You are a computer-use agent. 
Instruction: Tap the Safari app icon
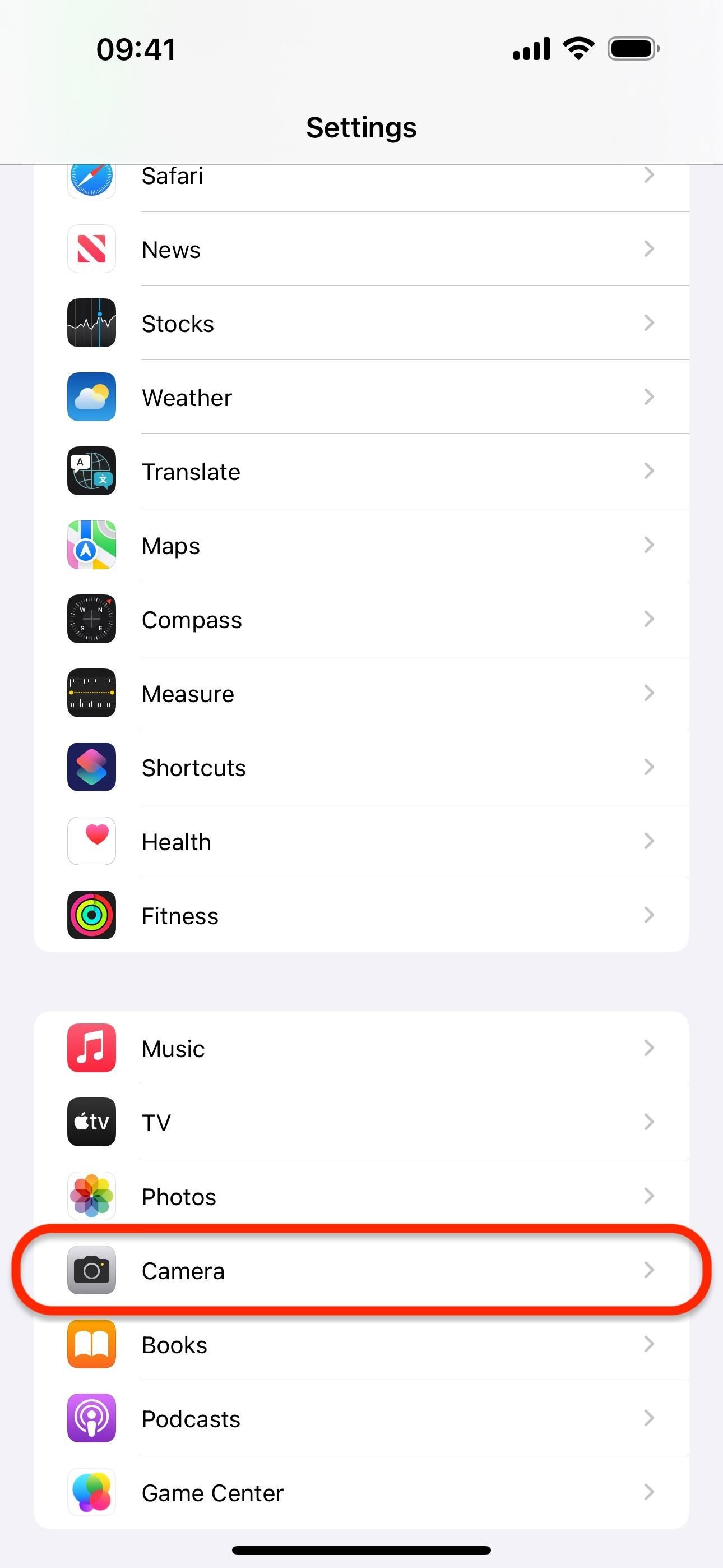coord(91,178)
